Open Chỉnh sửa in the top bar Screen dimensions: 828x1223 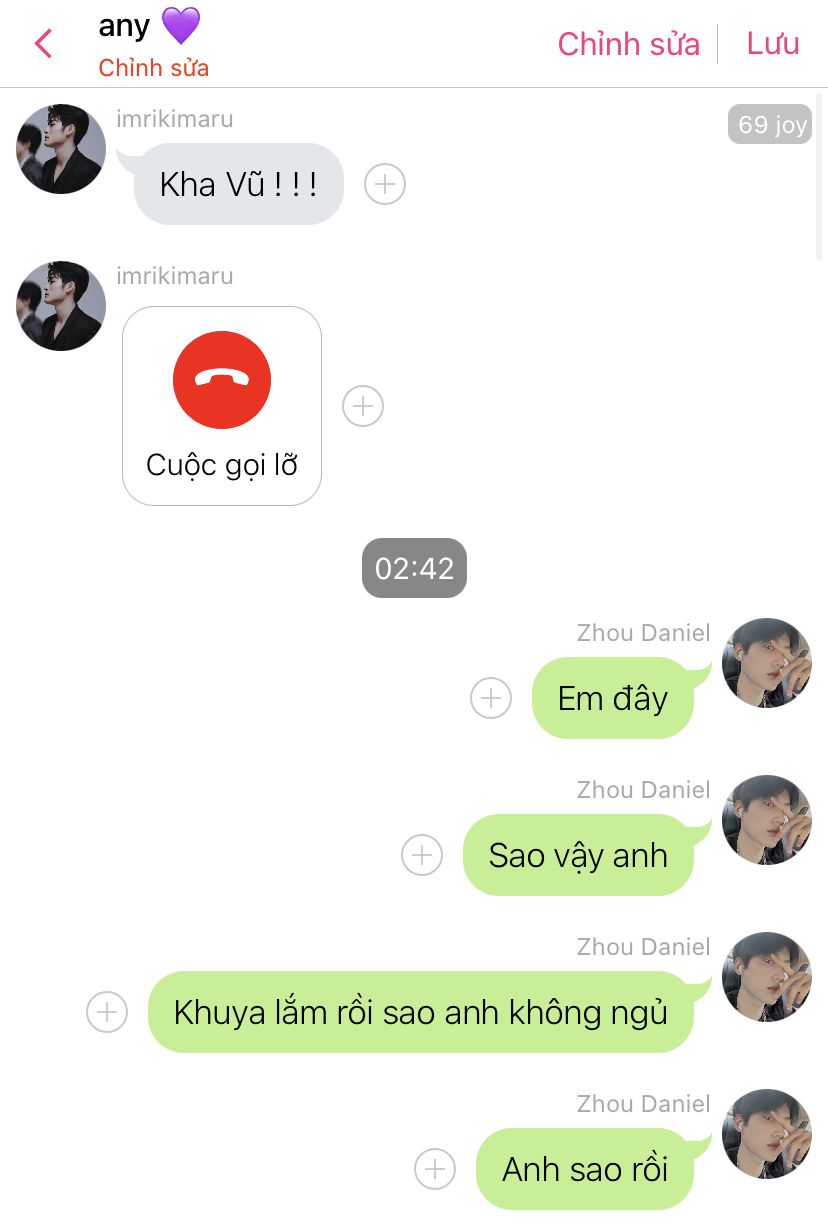point(628,44)
